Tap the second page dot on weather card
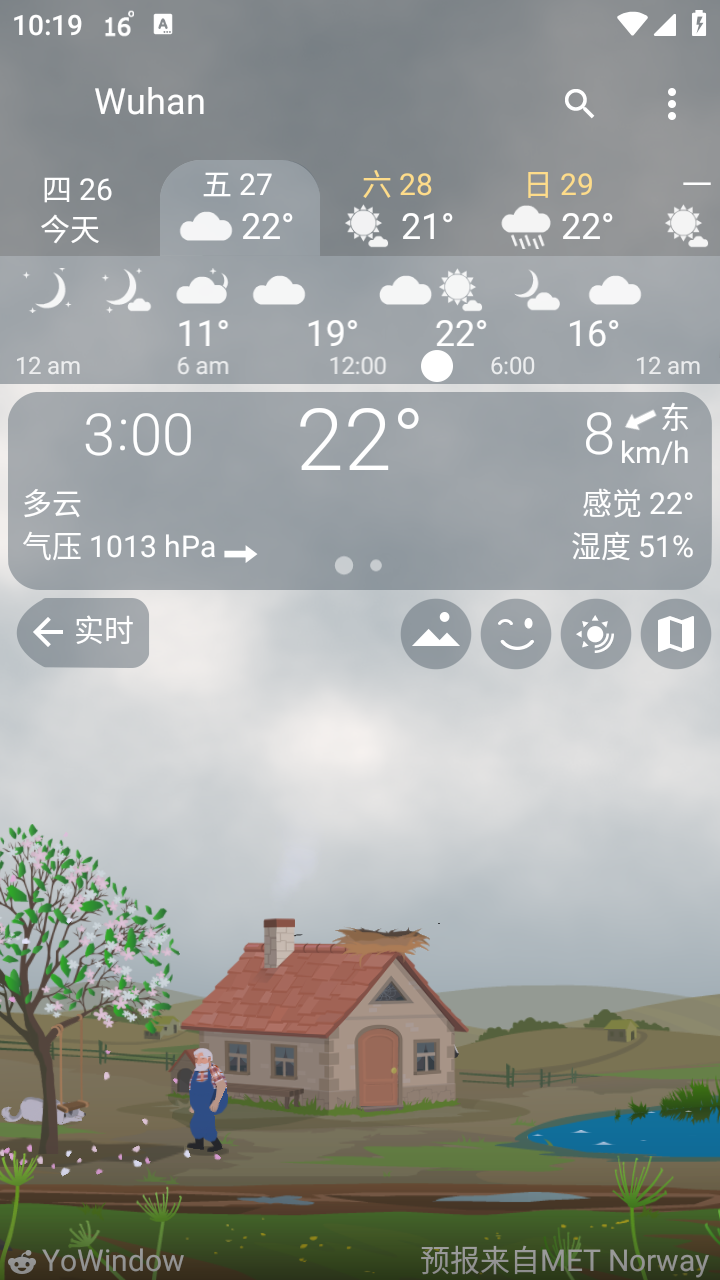This screenshot has width=720, height=1280. (x=375, y=565)
